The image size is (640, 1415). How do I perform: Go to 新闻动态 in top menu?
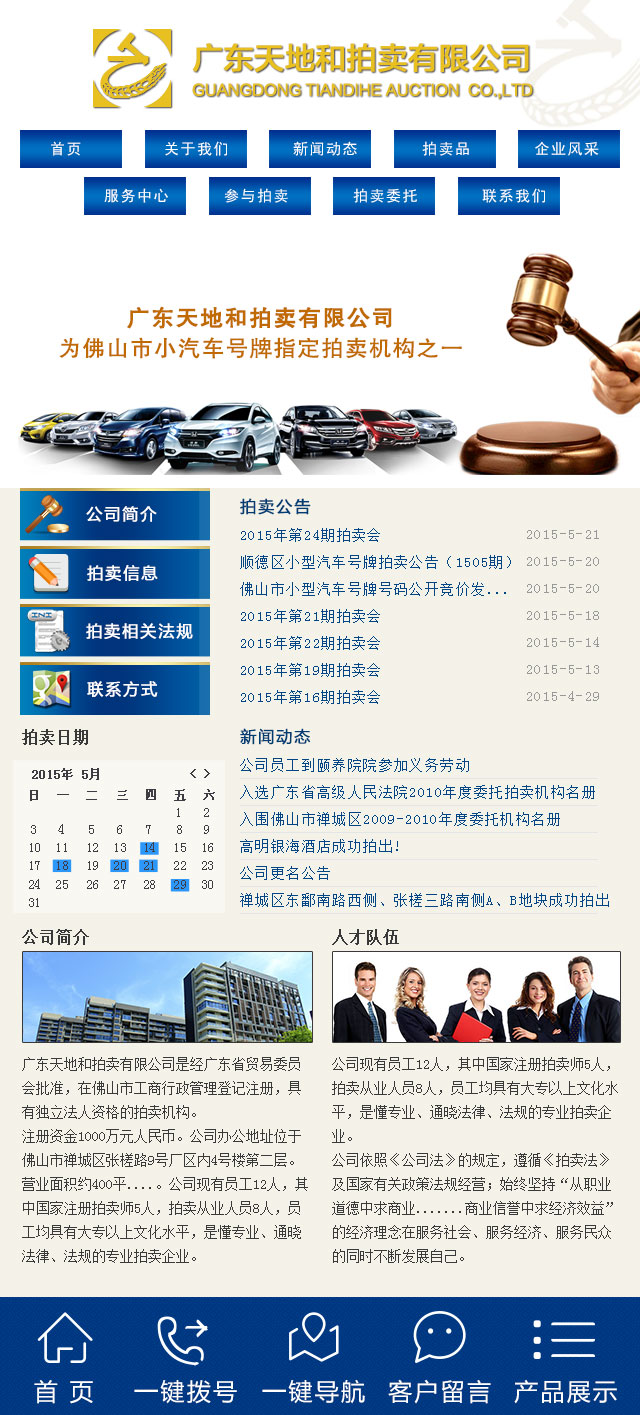pyautogui.click(x=320, y=149)
